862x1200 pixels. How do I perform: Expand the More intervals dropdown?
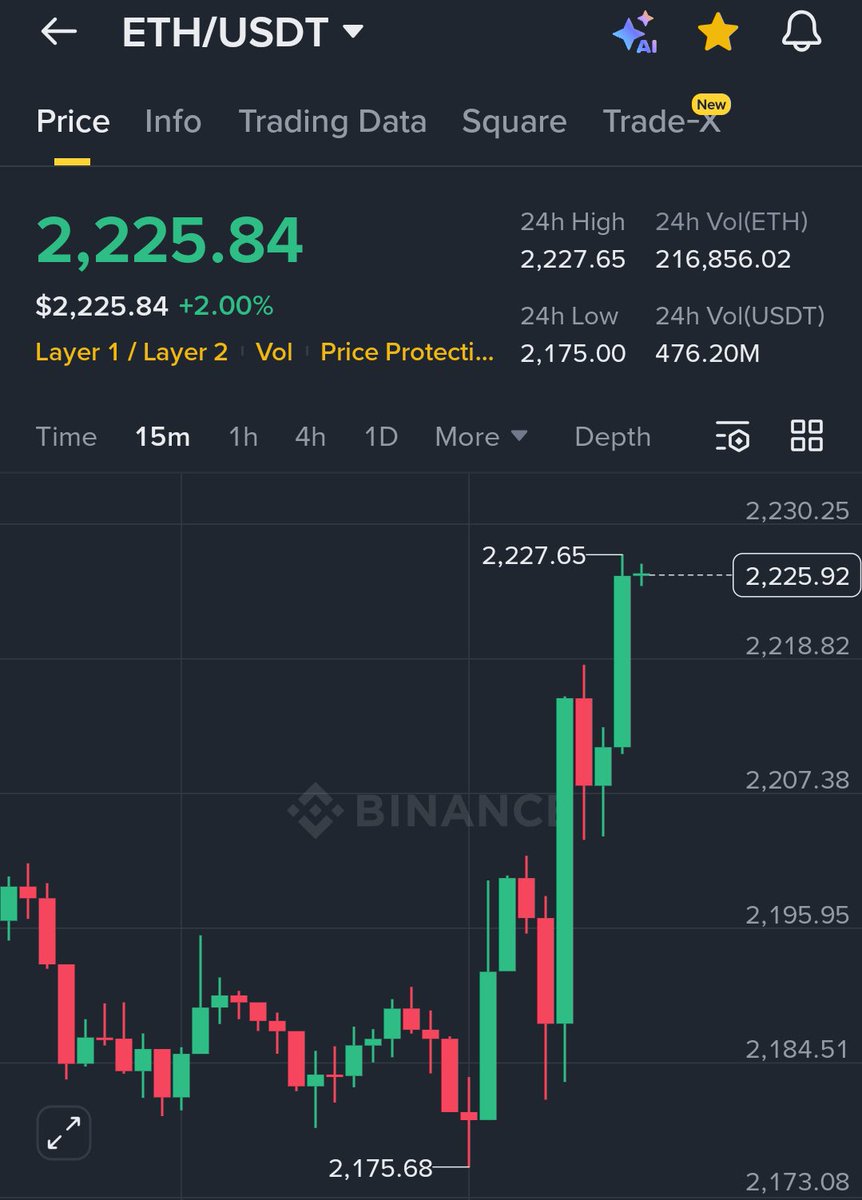coord(481,437)
